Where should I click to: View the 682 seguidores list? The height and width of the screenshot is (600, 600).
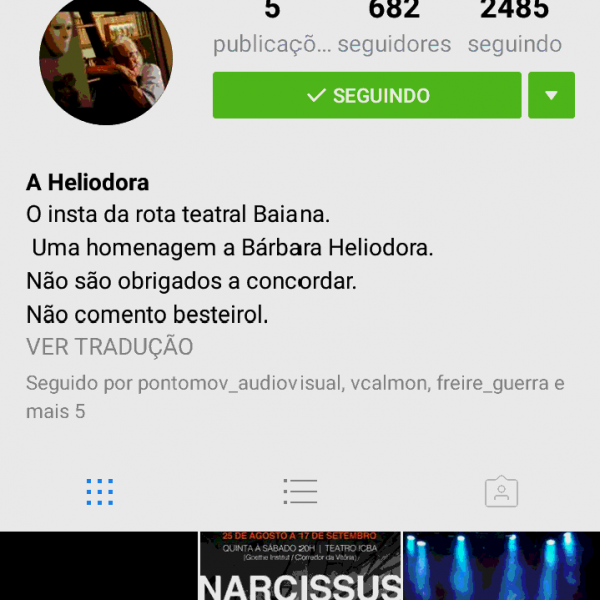click(394, 28)
